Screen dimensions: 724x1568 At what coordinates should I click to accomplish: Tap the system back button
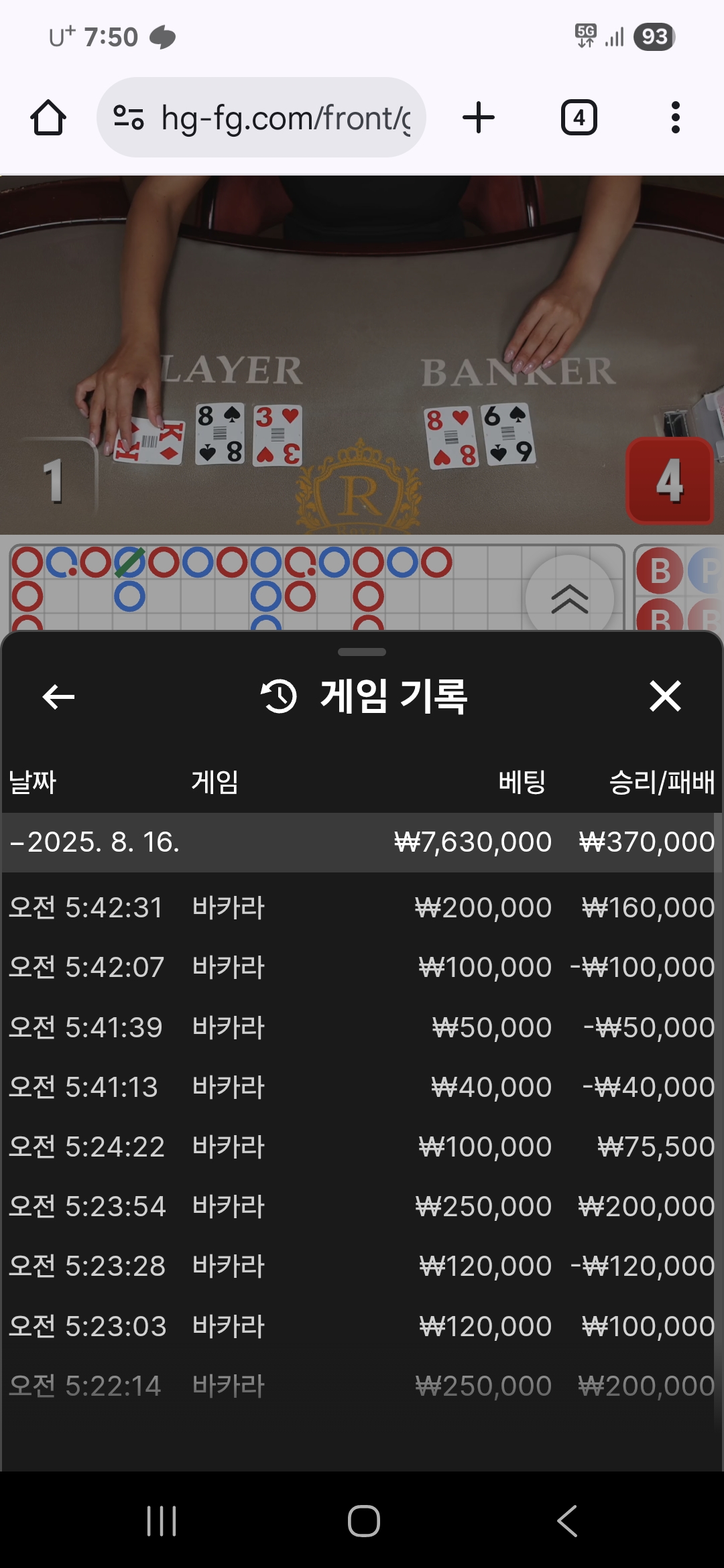(567, 1520)
